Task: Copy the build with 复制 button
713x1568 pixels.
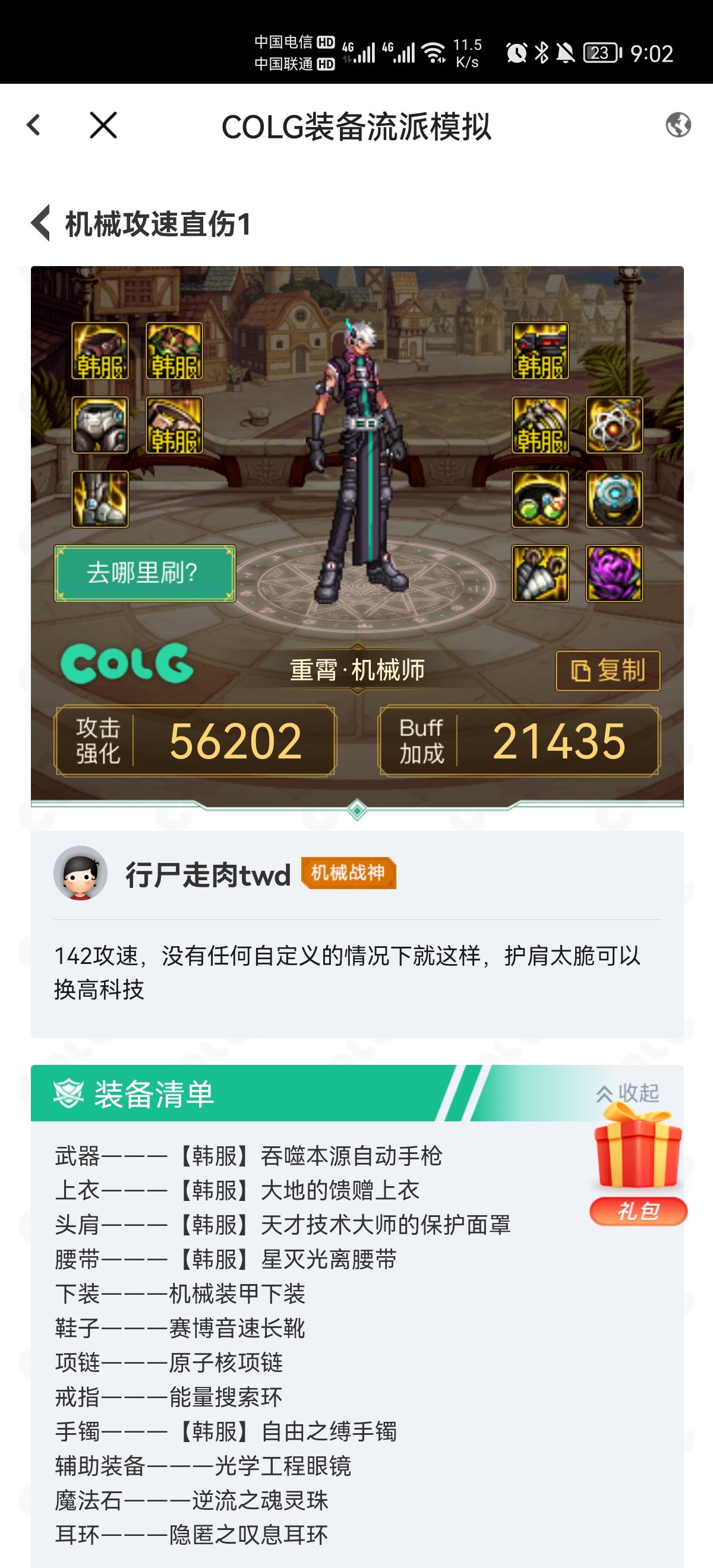Action: coord(608,671)
